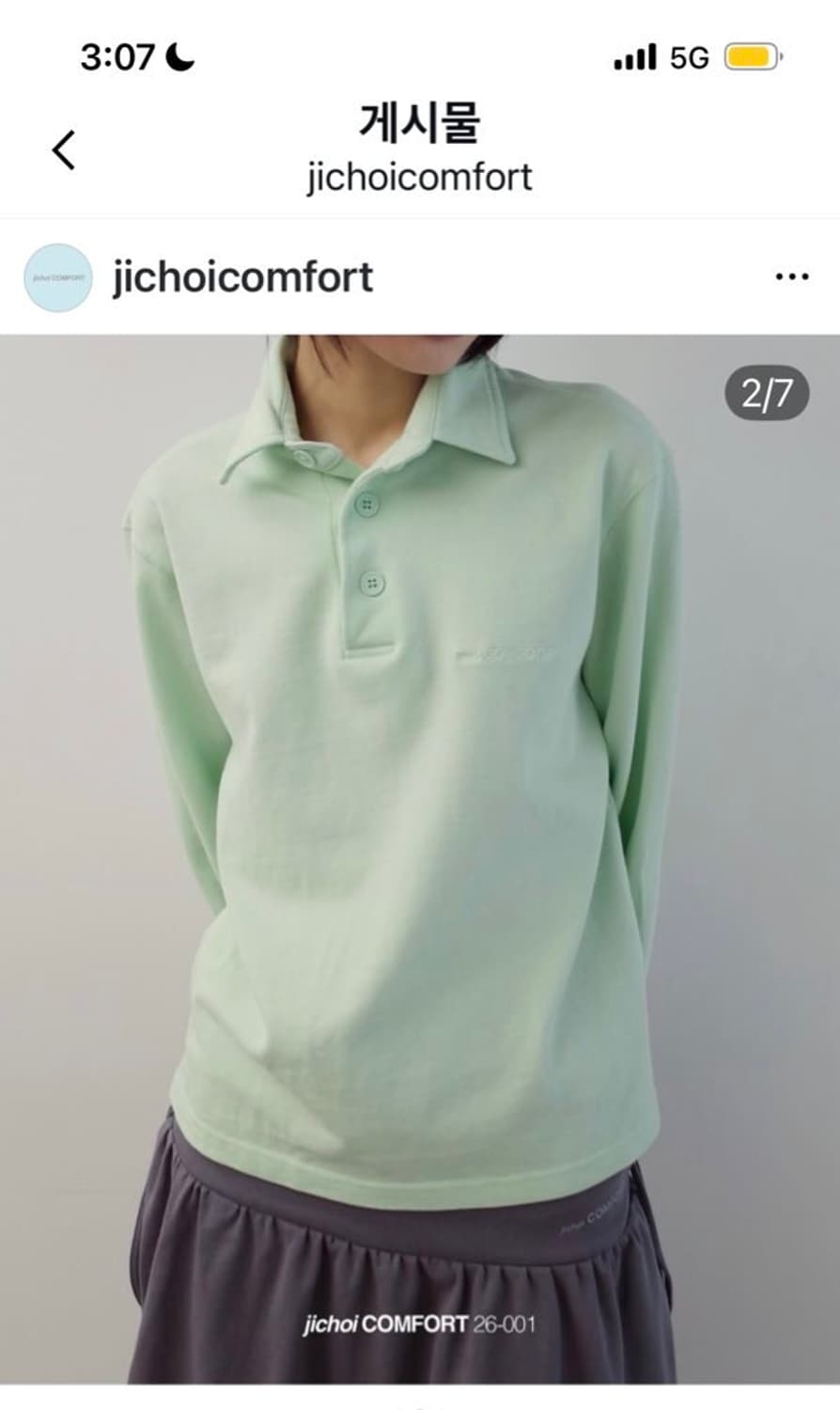Tap the jichoicomfort header subtitle
The image size is (840, 1410).
tap(420, 174)
